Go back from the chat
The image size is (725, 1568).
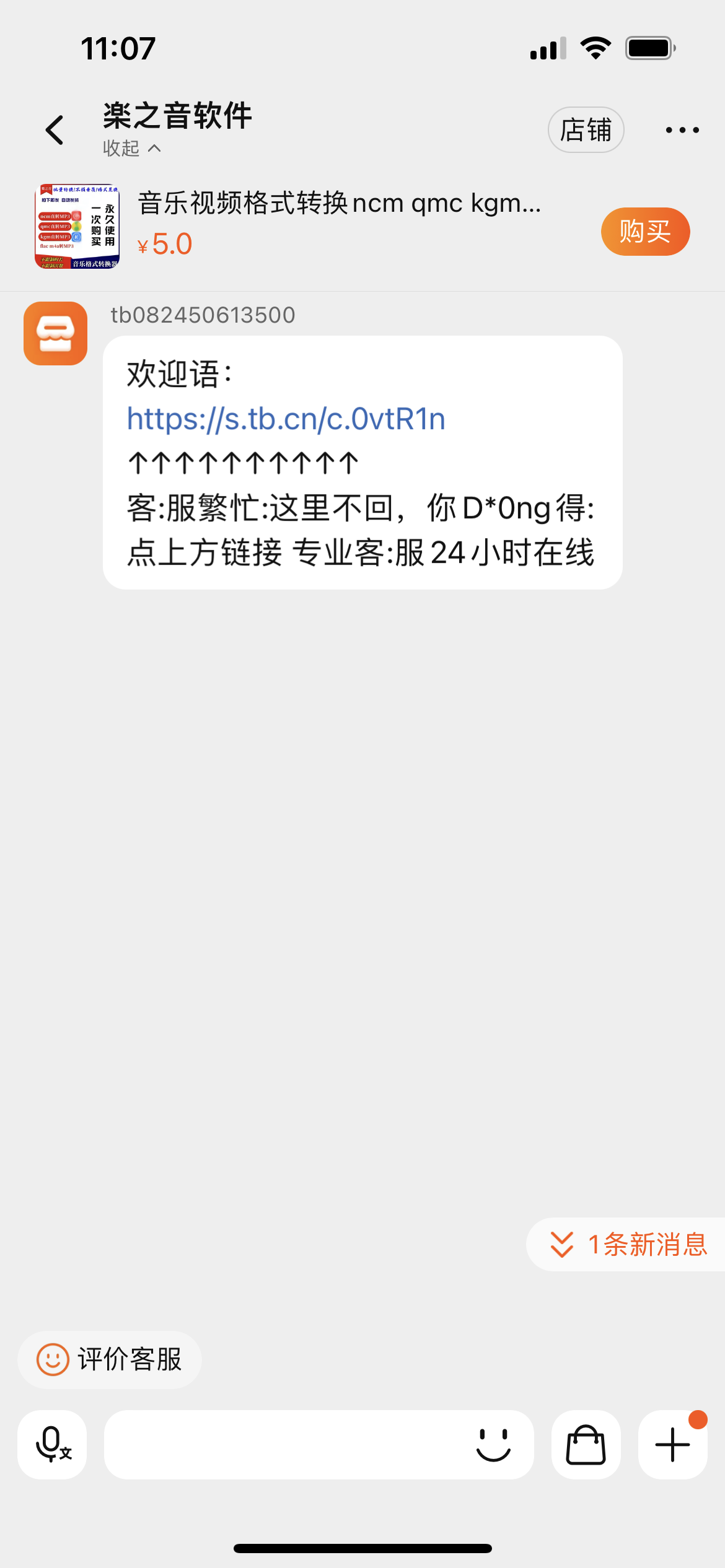click(55, 130)
